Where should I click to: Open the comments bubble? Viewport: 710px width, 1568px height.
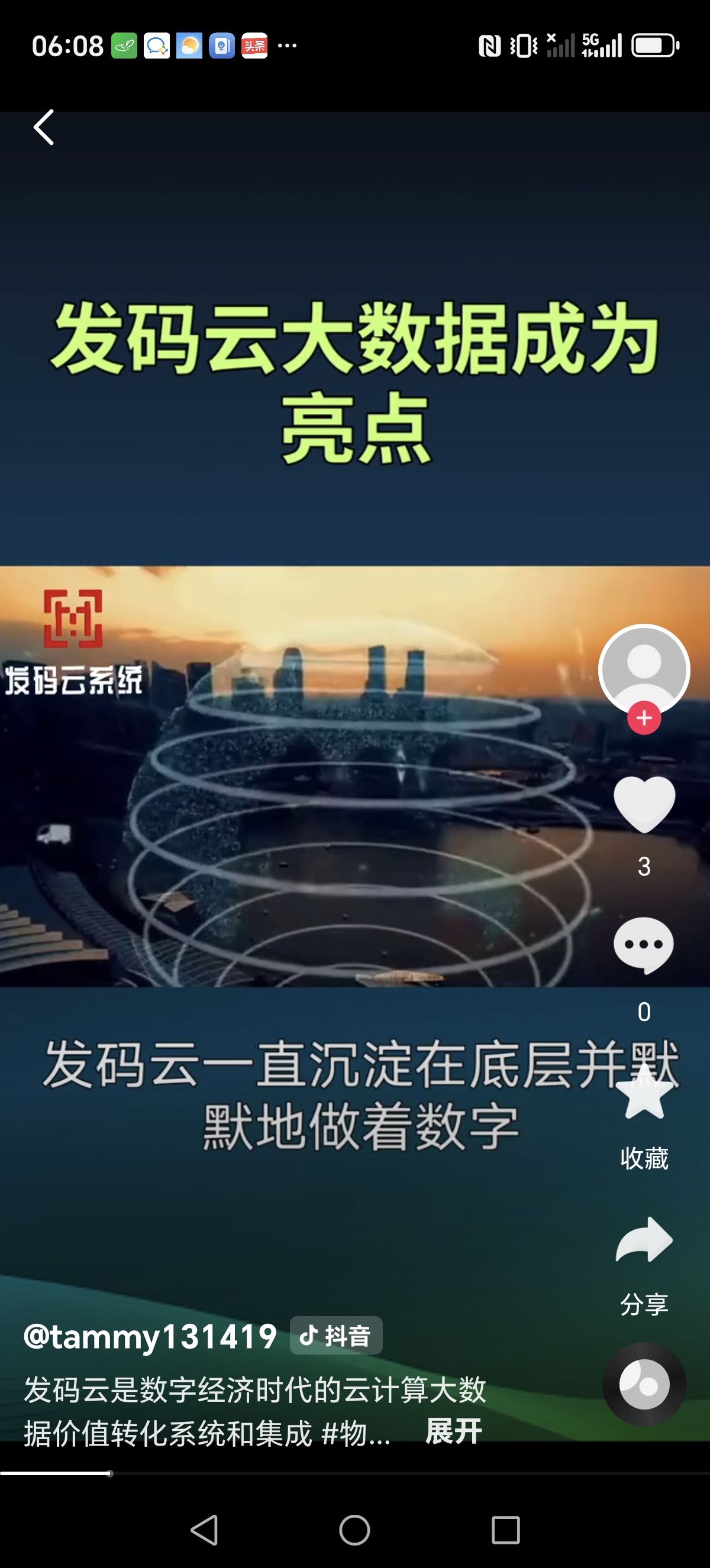pyautogui.click(x=644, y=945)
